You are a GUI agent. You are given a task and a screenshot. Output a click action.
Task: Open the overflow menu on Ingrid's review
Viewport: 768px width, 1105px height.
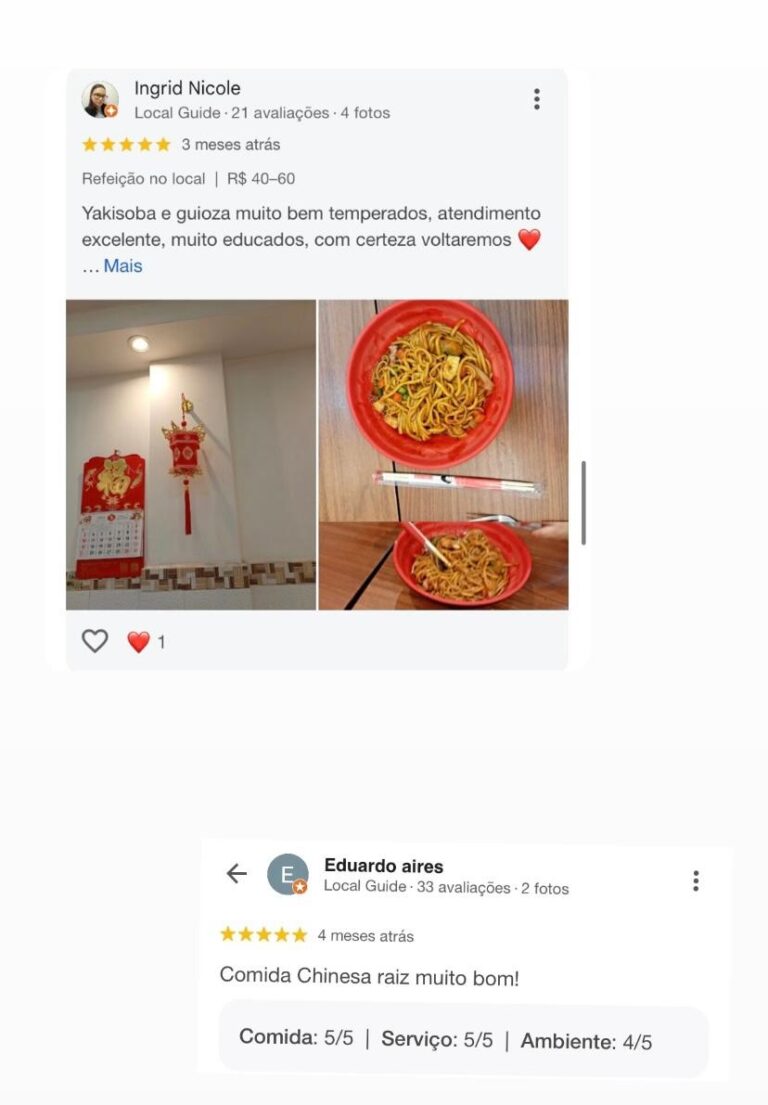538,99
